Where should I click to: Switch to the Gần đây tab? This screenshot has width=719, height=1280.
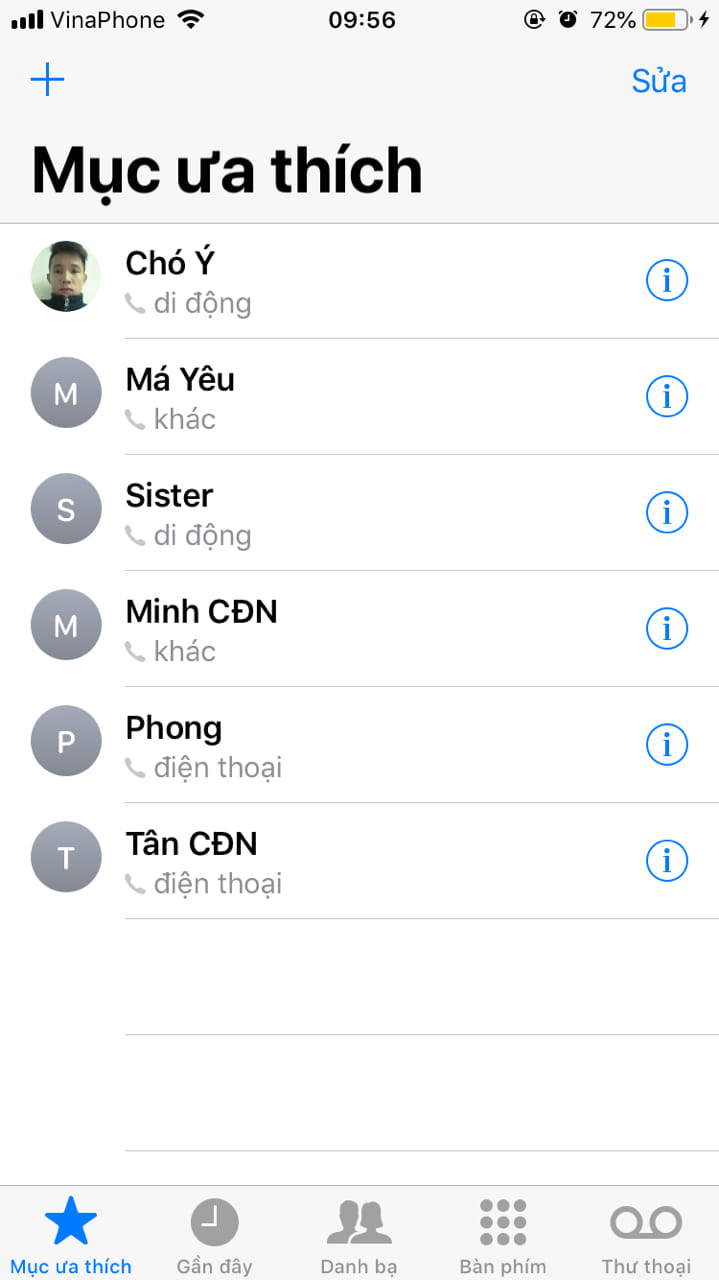pos(214,1235)
